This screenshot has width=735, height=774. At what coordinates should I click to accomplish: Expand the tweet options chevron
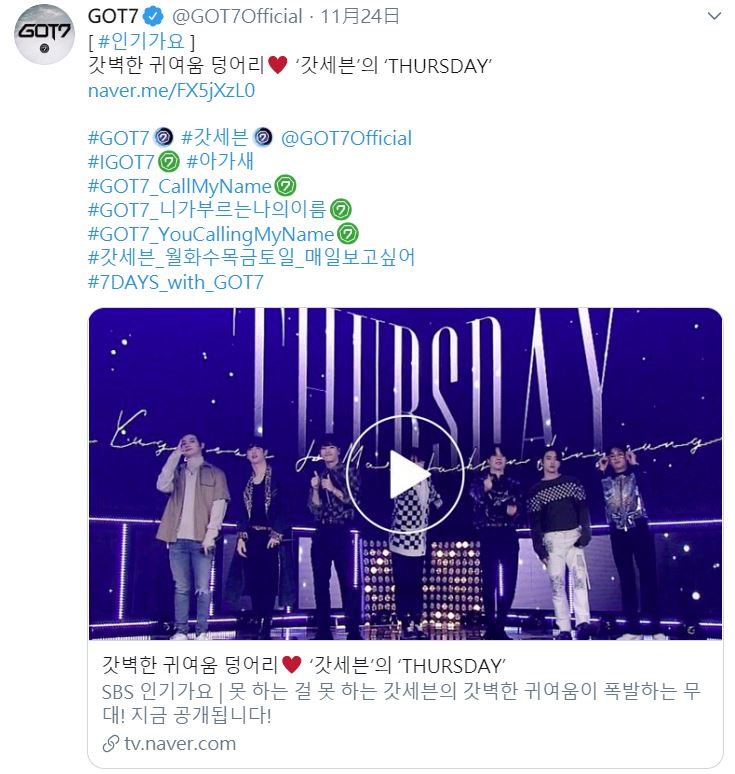point(714,17)
